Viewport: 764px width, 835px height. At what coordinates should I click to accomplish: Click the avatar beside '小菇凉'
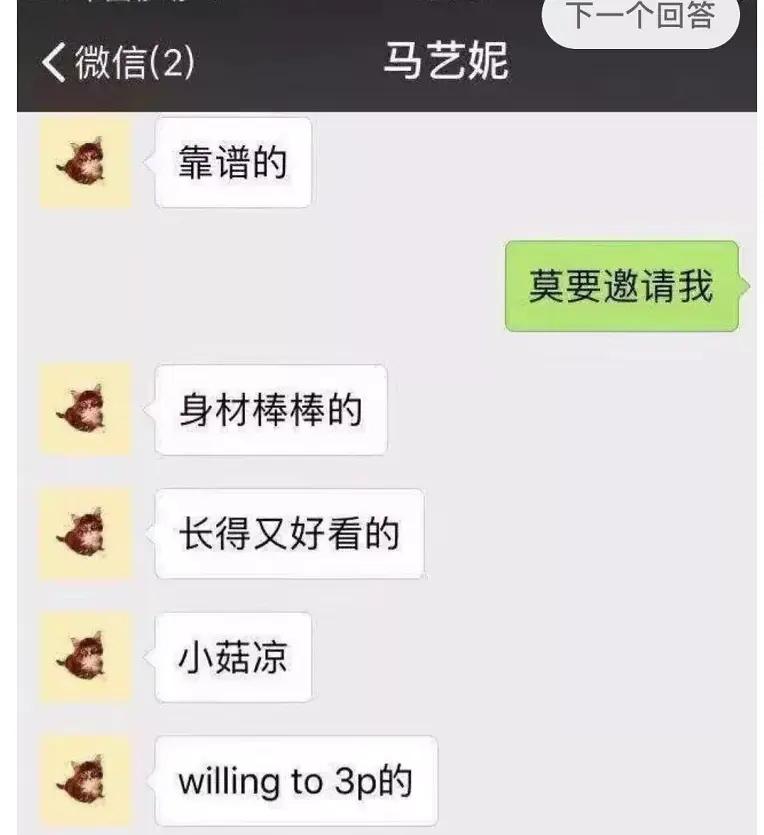point(86,657)
